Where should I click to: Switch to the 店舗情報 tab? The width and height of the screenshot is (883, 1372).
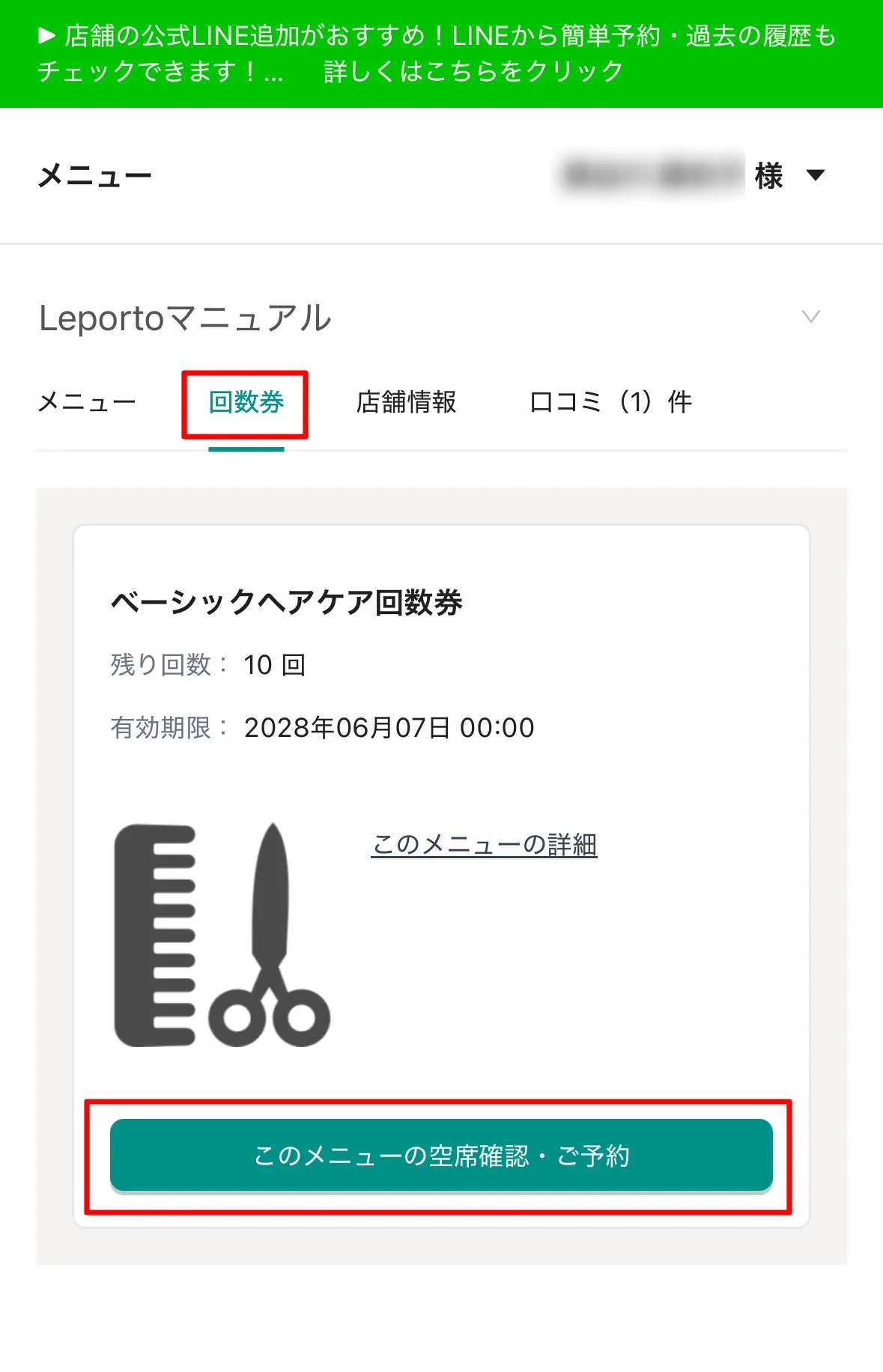406,403
